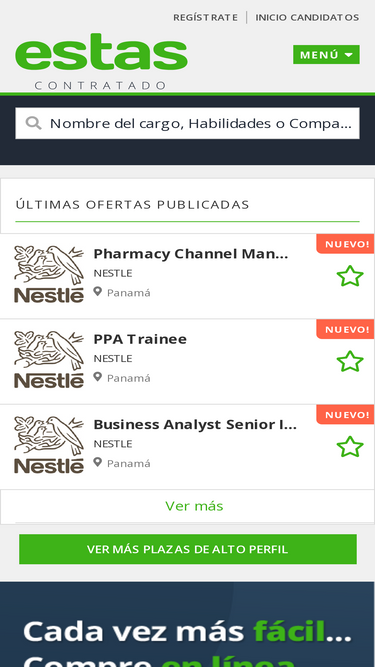Tap the Estás Contratado site logo
This screenshot has height=667, width=375.
click(x=101, y=62)
